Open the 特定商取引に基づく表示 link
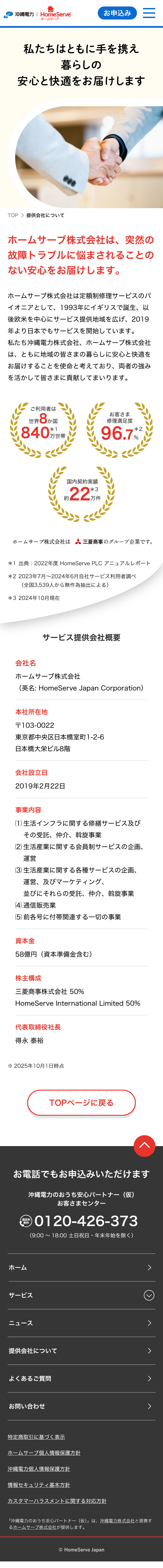 click(36, 1437)
